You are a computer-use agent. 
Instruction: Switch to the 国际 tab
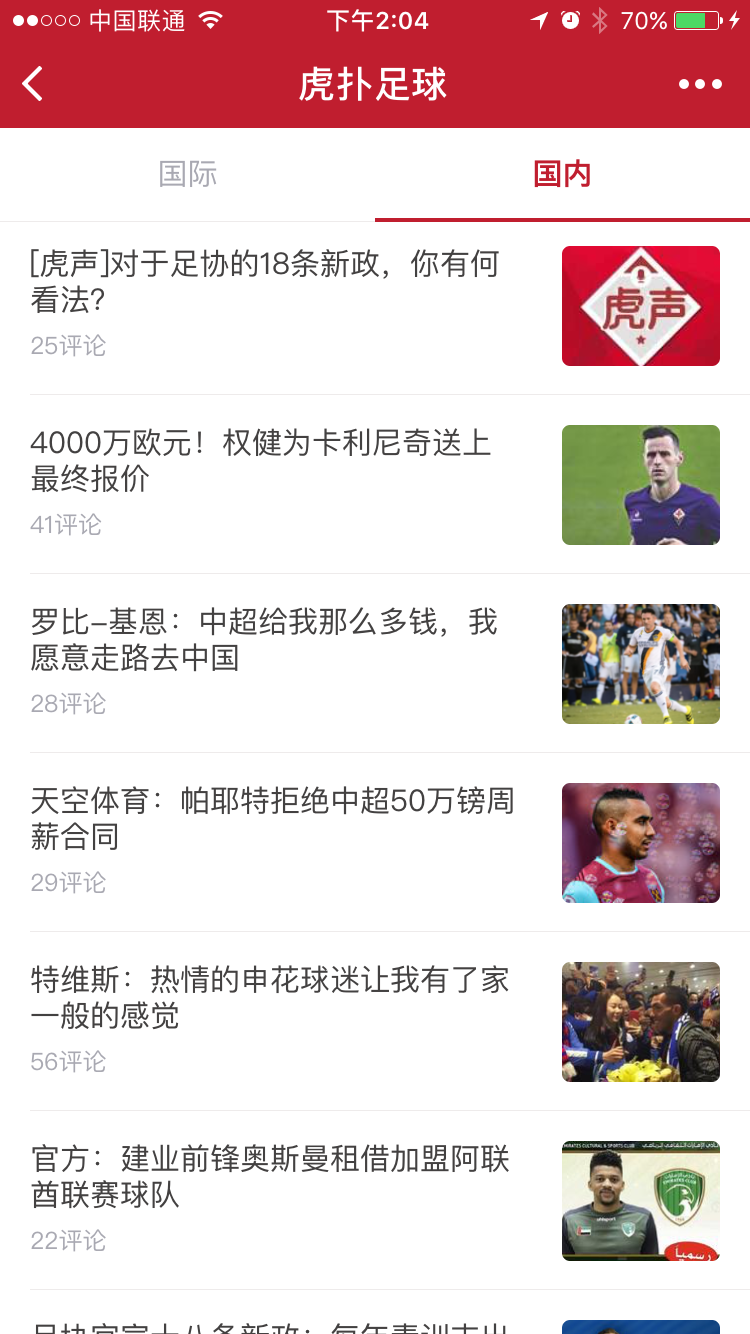(x=188, y=174)
